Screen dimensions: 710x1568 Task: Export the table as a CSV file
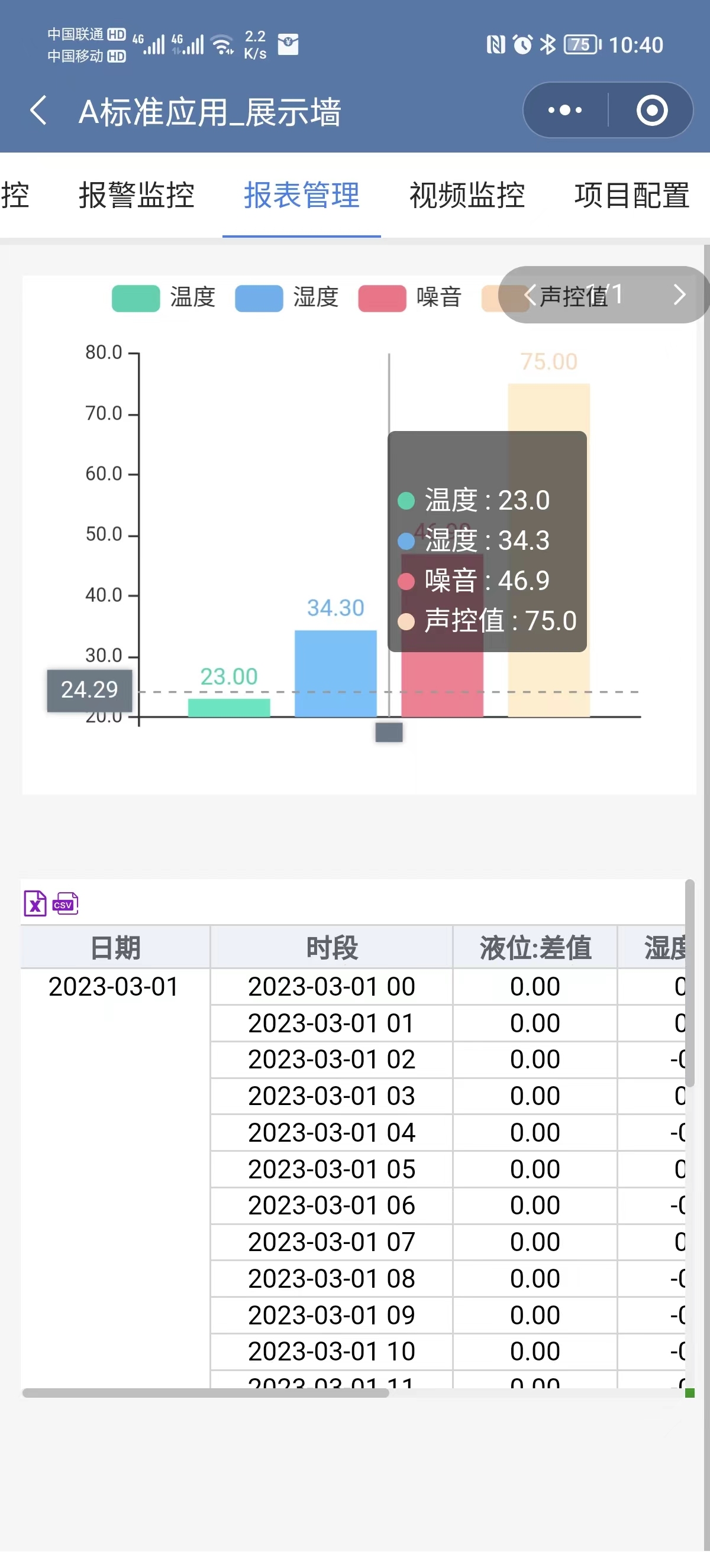coord(65,903)
